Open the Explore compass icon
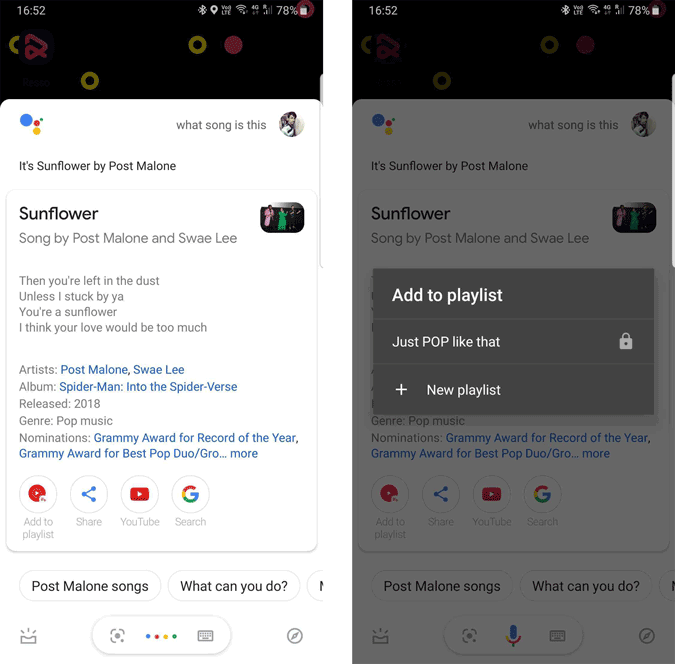 click(294, 636)
